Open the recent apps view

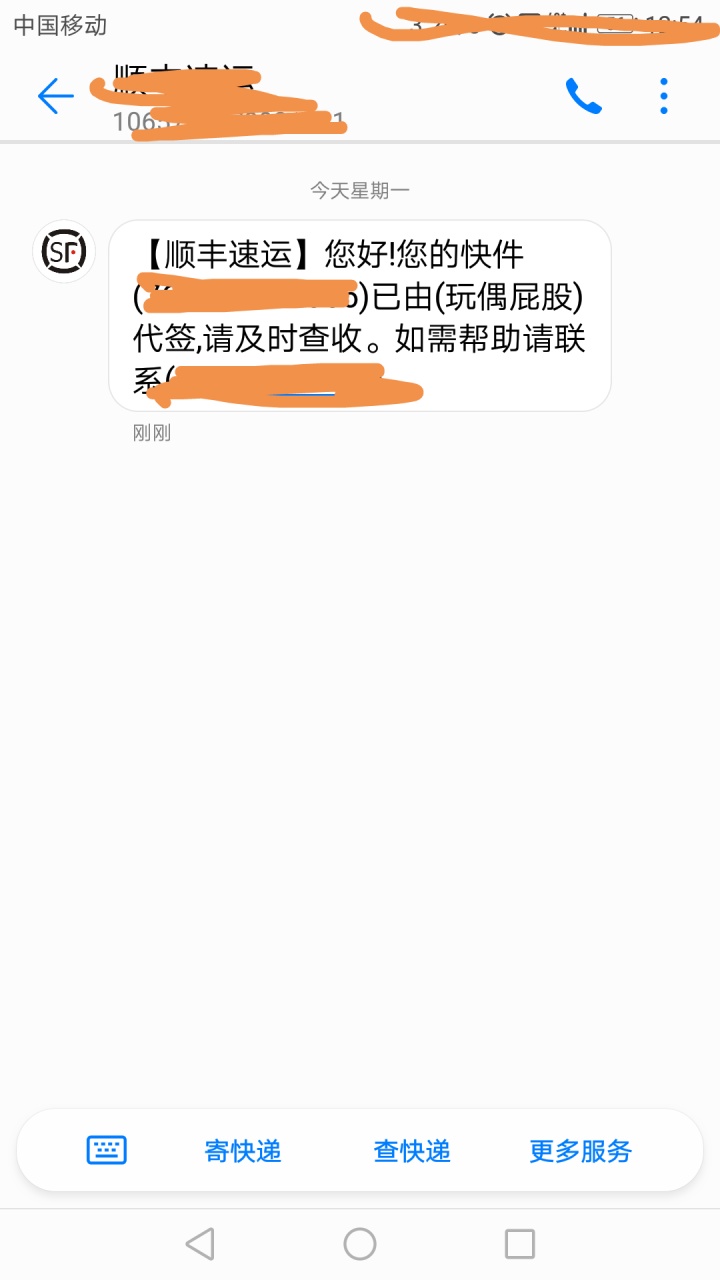520,1244
